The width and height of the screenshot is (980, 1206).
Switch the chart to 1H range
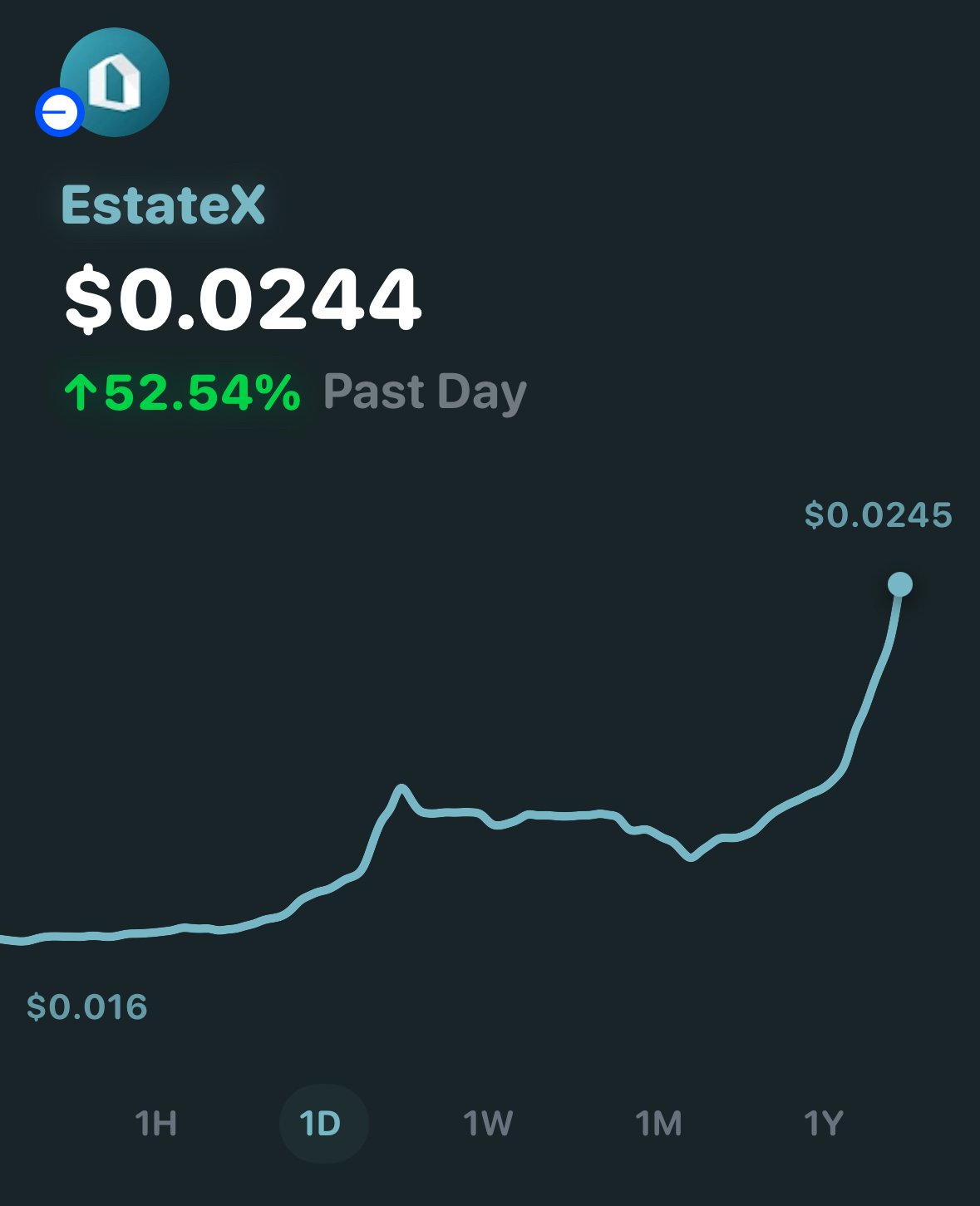coord(155,1124)
